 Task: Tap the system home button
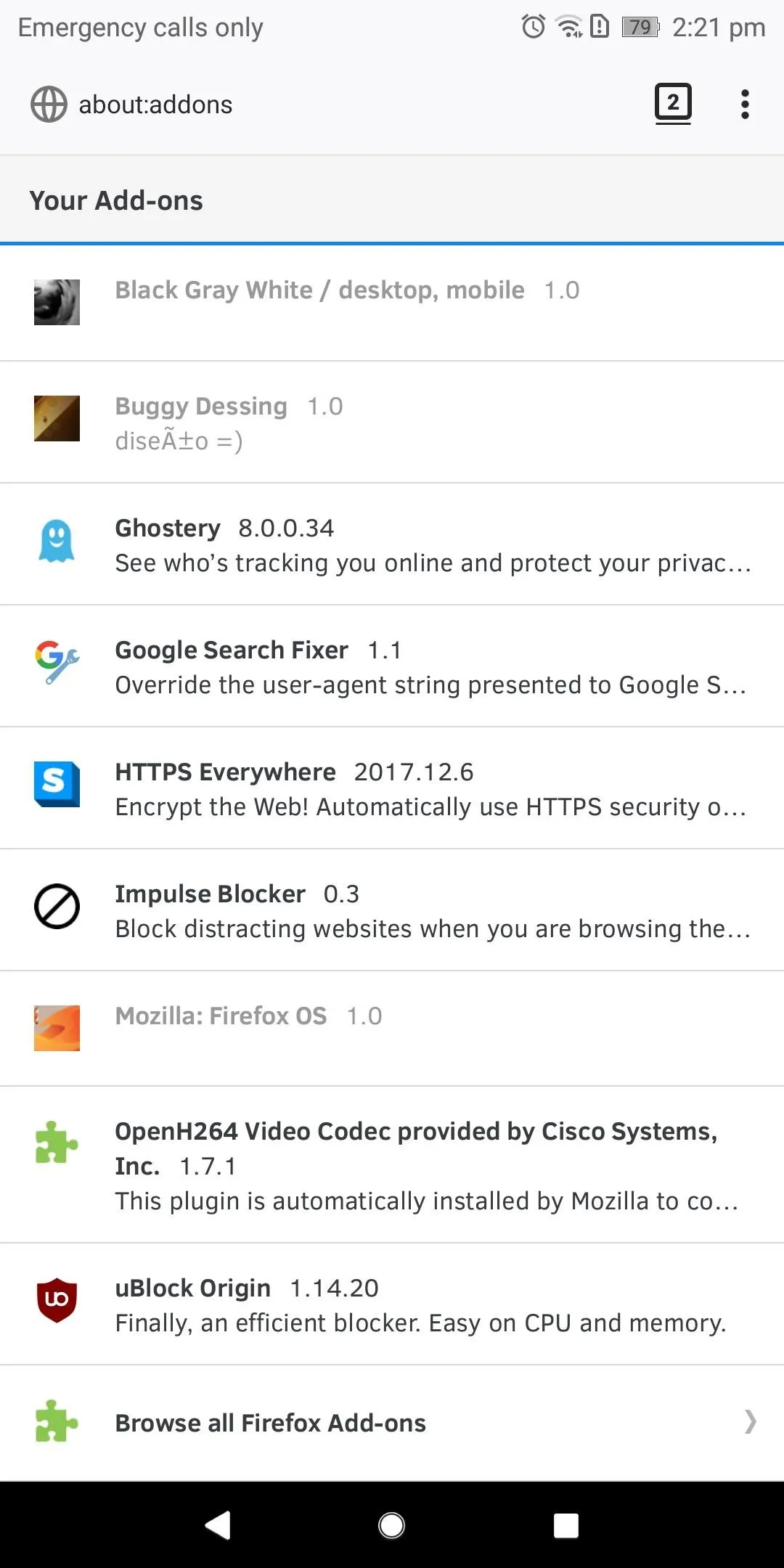(392, 1525)
